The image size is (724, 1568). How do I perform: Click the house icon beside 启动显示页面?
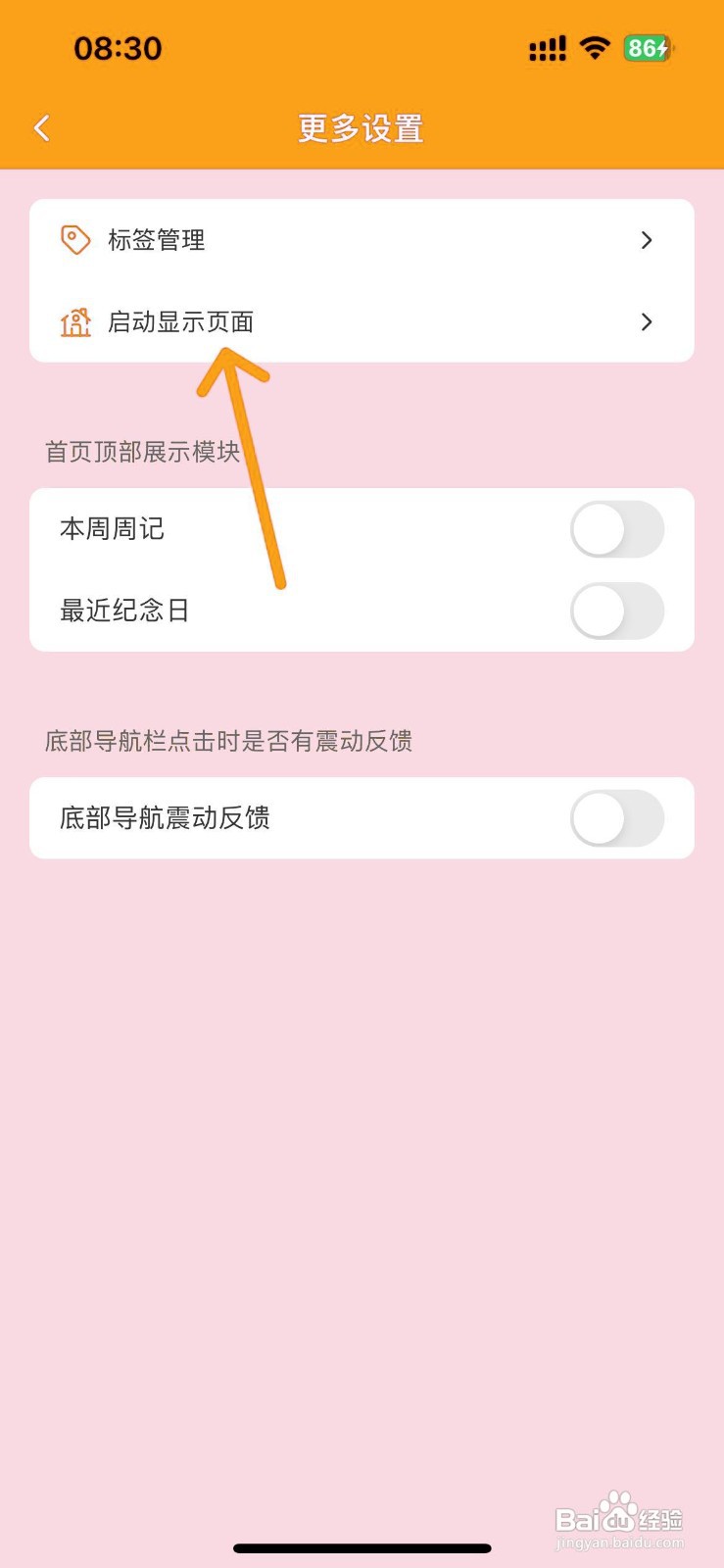(x=75, y=321)
